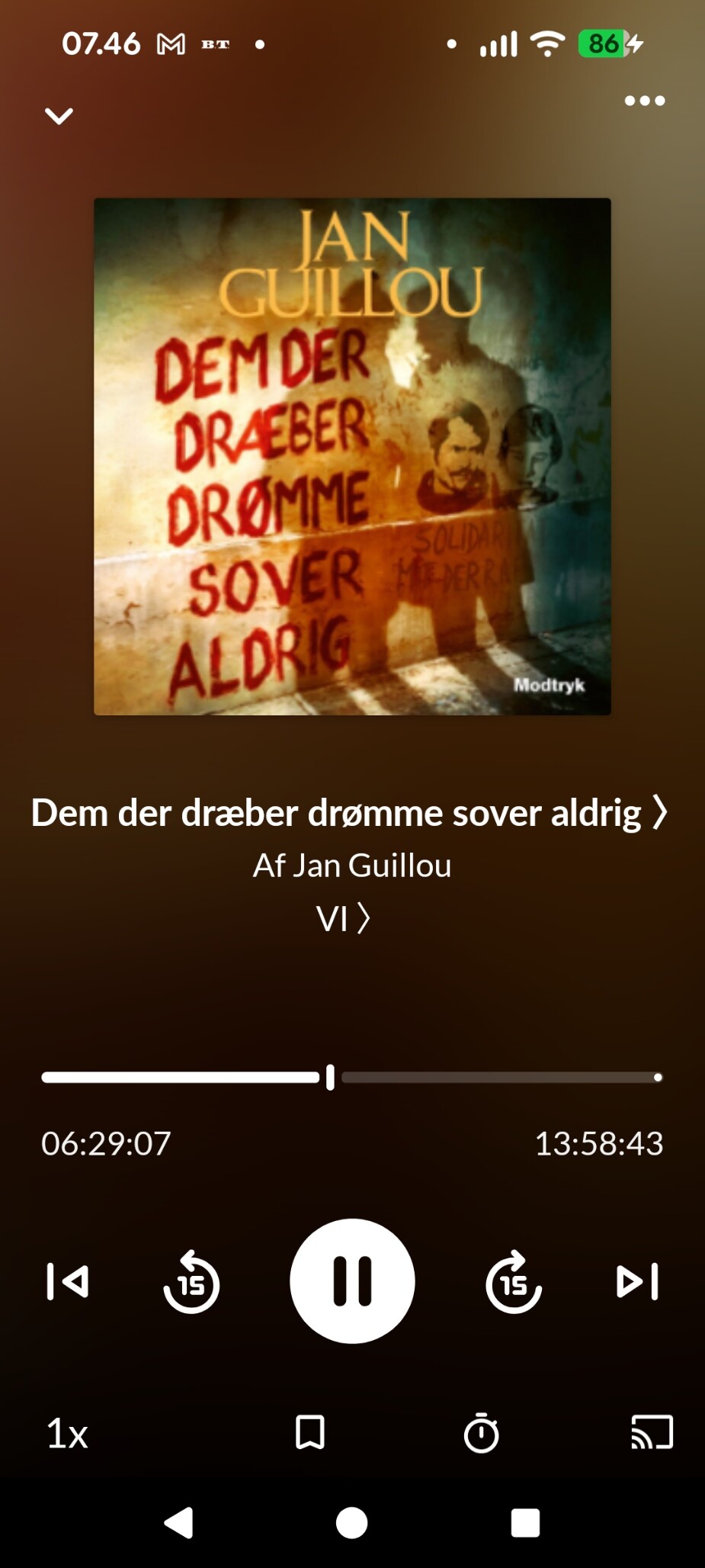Viewport: 705px width, 1568px height.
Task: Skip to the previous chapter
Action: tap(68, 1281)
